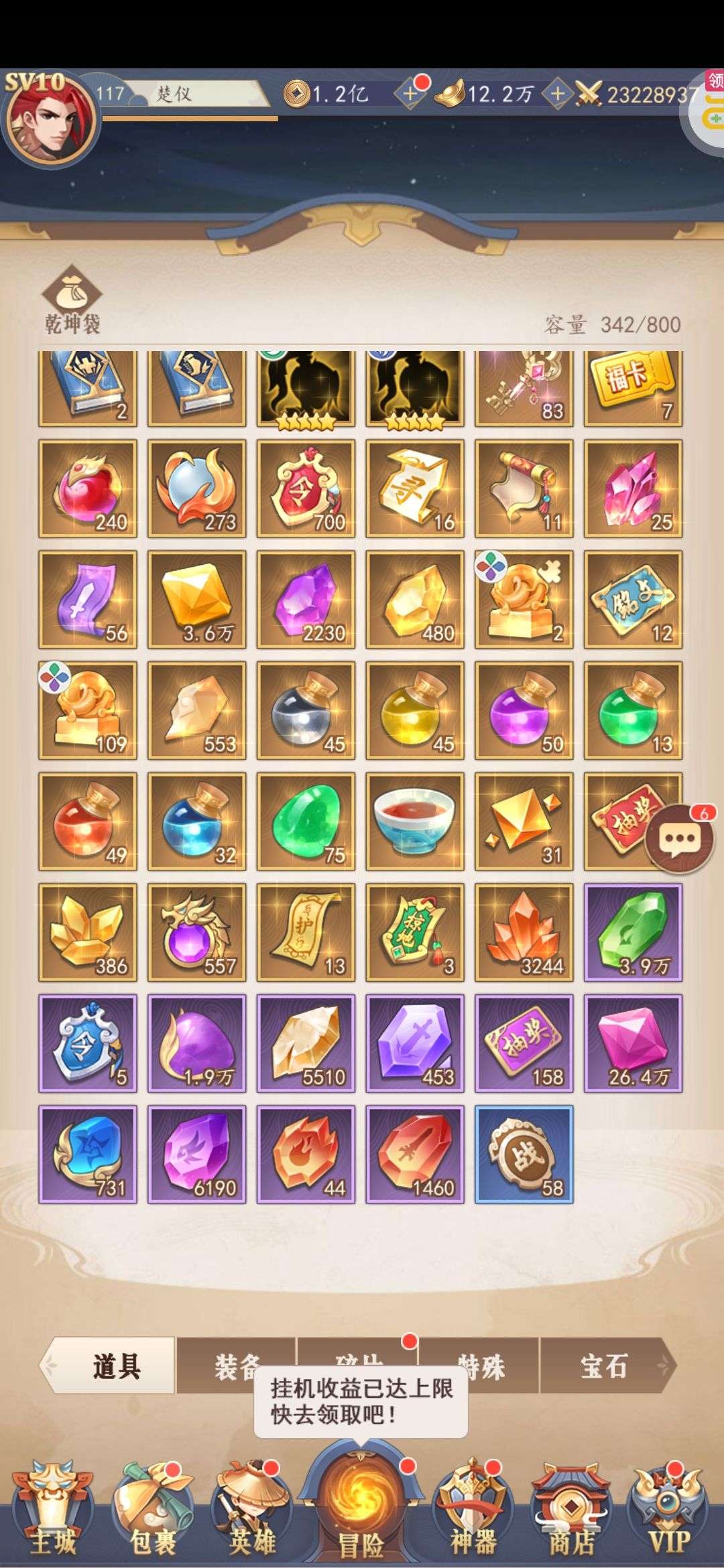This screenshot has width=724, height=1568.
Task: Tap the orange crystal cluster with 3244
Action: [x=524, y=932]
